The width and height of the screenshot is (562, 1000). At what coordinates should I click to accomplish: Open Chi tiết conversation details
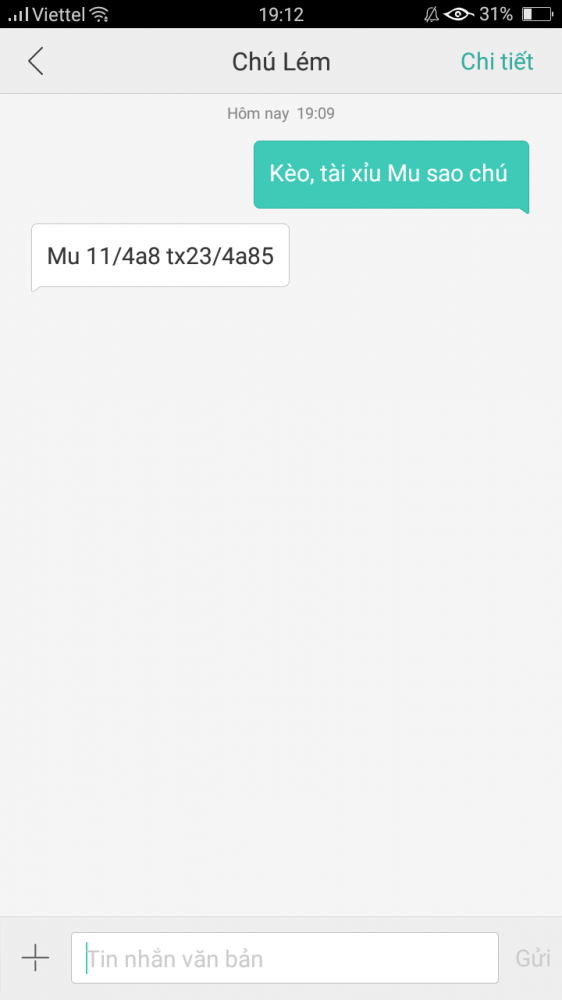[x=497, y=62]
